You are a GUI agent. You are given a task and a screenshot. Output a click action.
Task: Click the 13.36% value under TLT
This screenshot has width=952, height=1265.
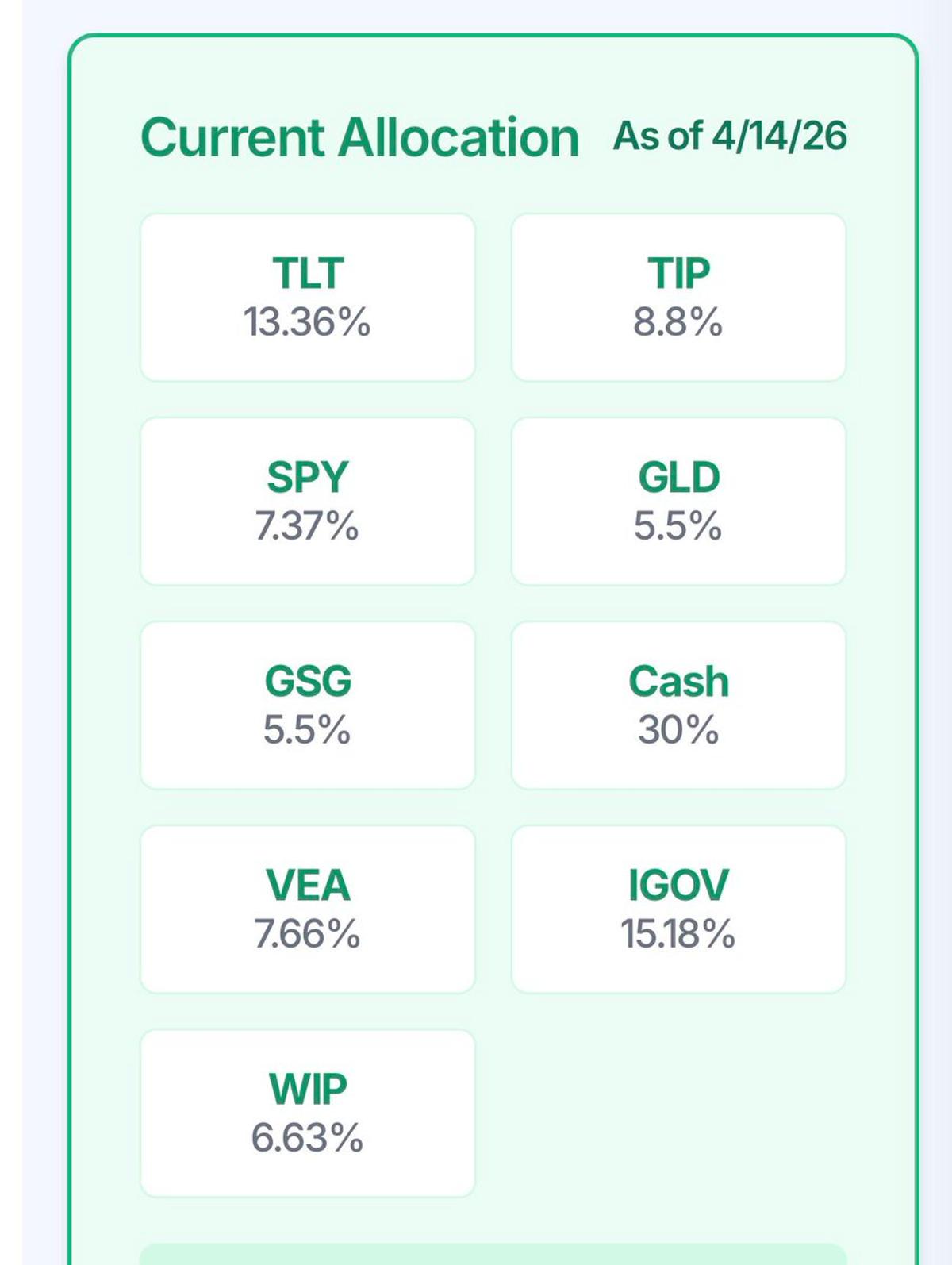[309, 322]
